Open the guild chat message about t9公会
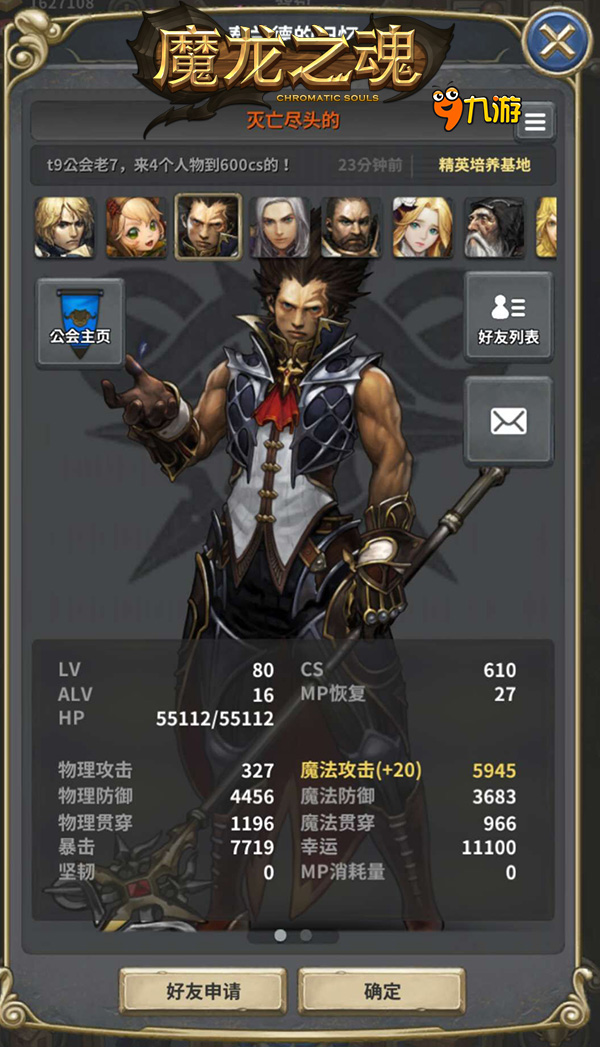 coord(170,165)
